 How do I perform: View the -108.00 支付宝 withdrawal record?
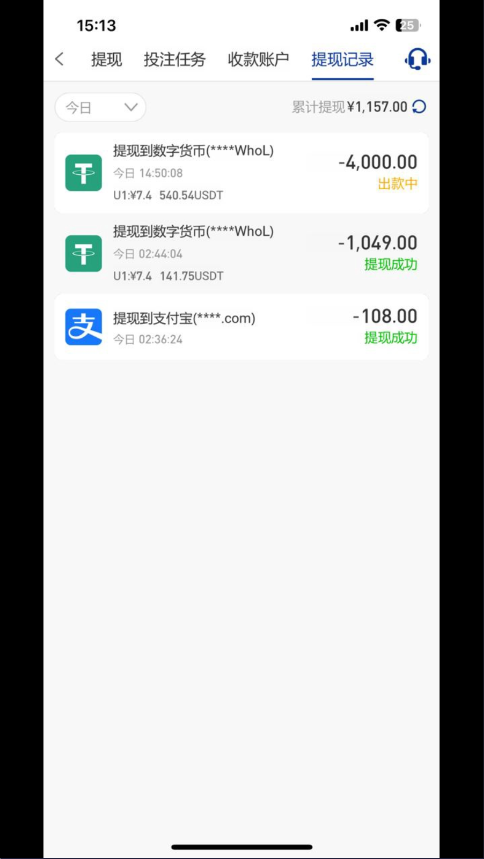point(241,327)
